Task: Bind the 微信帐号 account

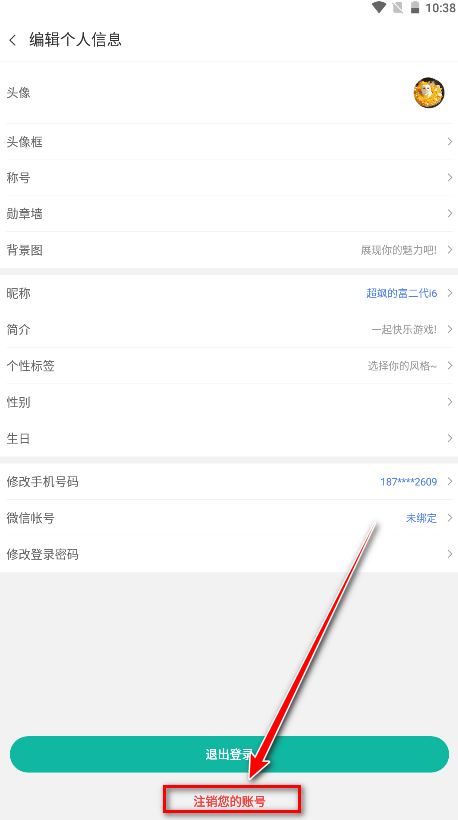Action: tap(229, 518)
